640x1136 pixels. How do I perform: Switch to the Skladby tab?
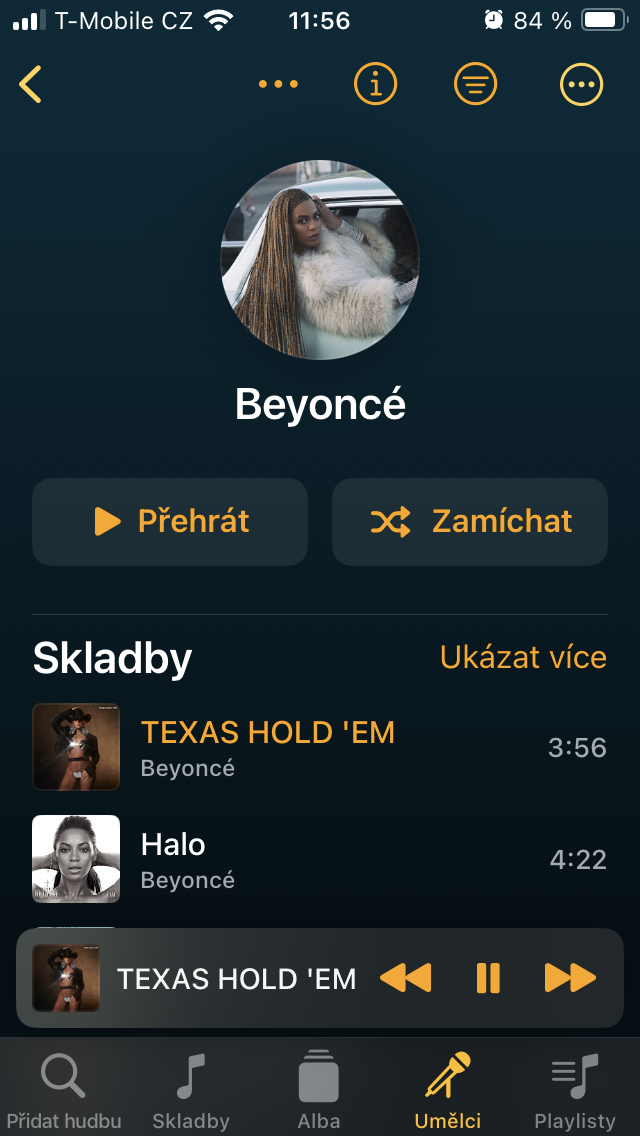click(191, 1091)
